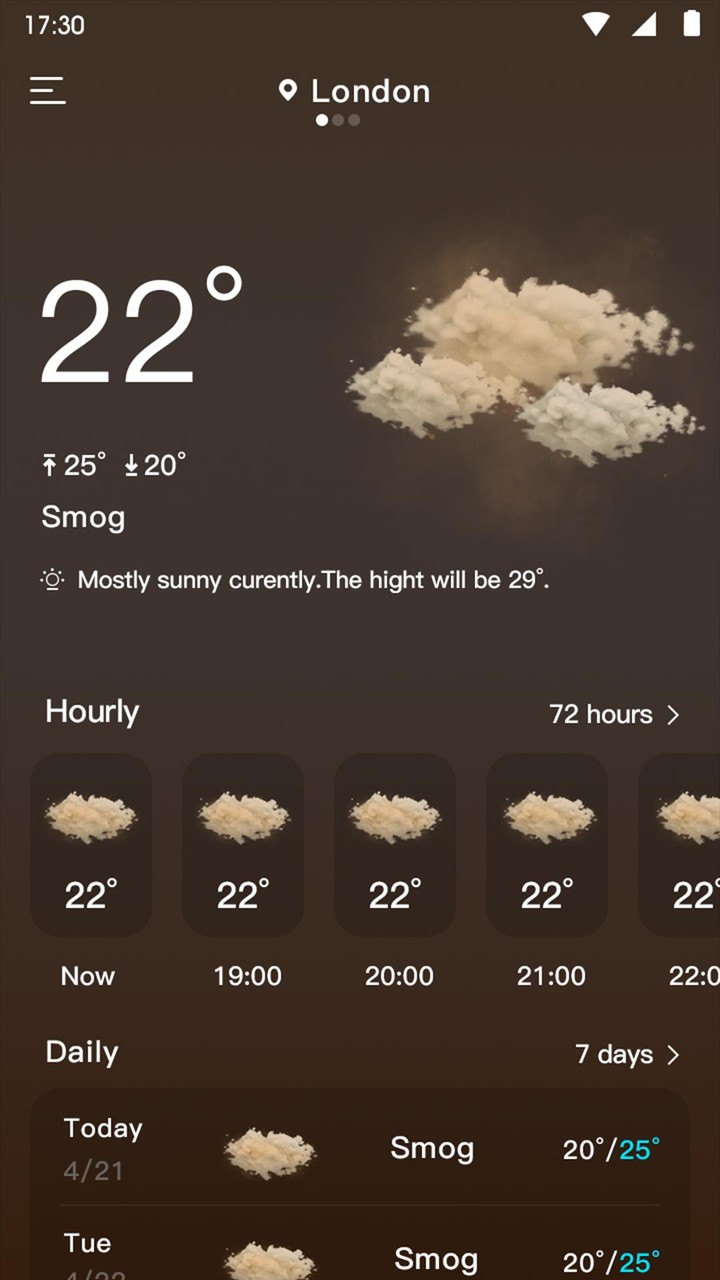Switch to the second city page dot
This screenshot has height=1280, width=720.
point(338,120)
